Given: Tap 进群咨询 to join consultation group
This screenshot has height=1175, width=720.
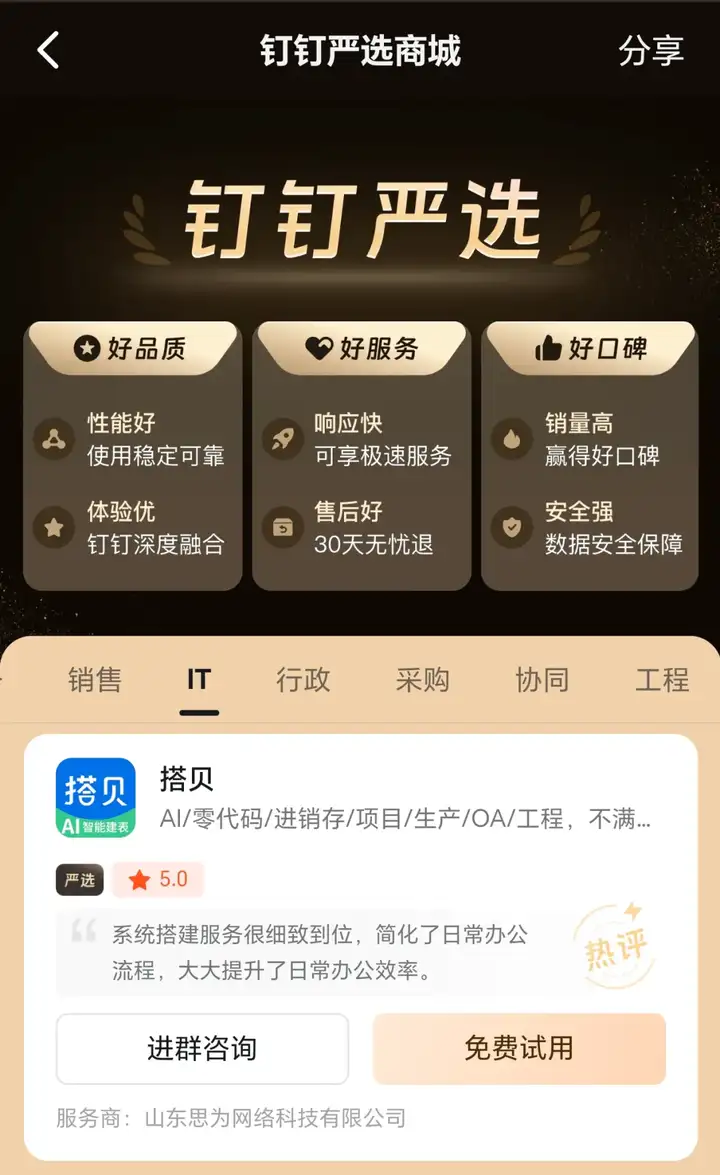Looking at the screenshot, I should tap(202, 1048).
